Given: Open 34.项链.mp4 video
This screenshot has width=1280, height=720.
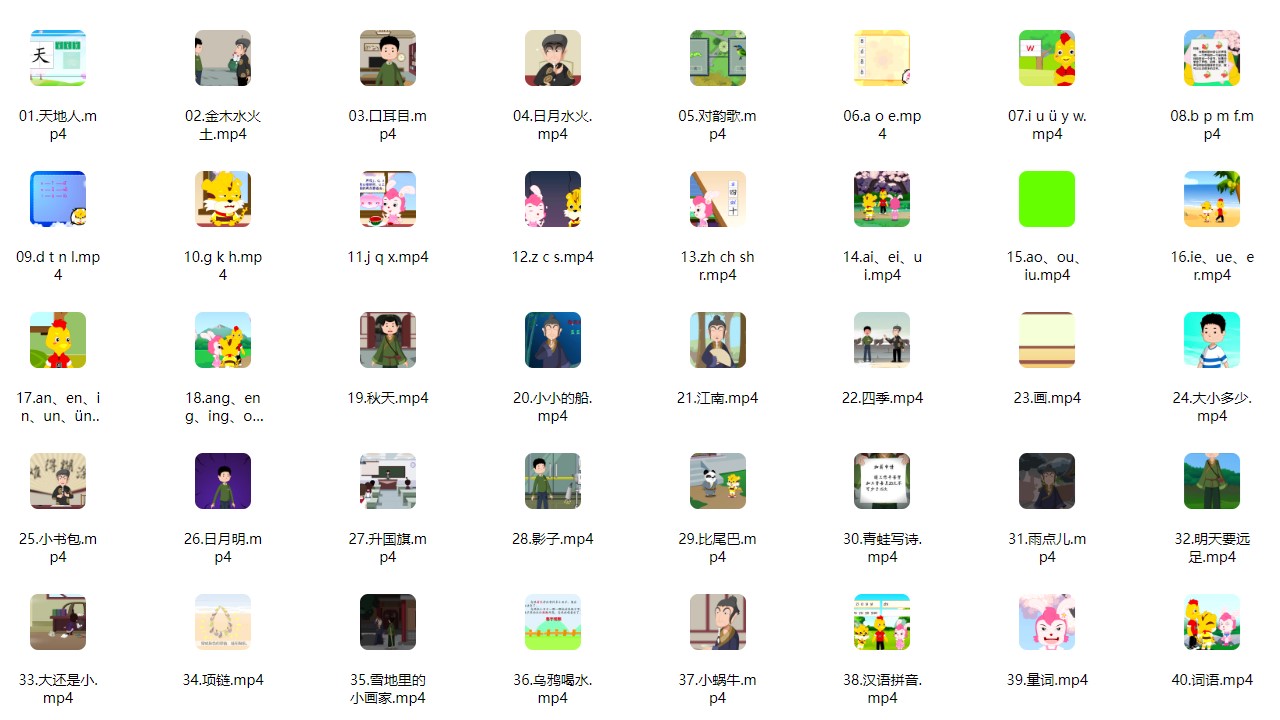Looking at the screenshot, I should [x=223, y=622].
